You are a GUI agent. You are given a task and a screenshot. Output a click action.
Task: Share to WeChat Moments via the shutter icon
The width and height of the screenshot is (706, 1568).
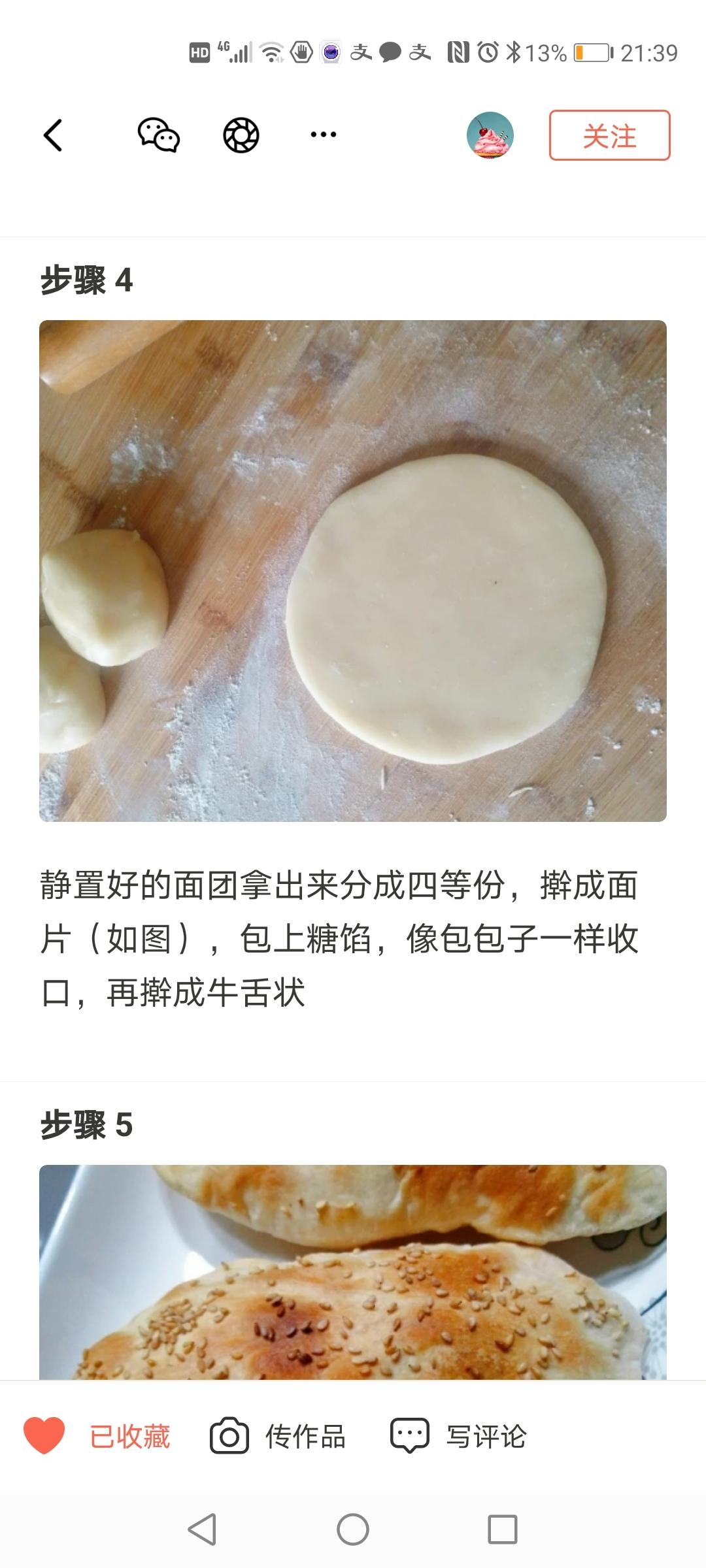pyautogui.click(x=241, y=135)
